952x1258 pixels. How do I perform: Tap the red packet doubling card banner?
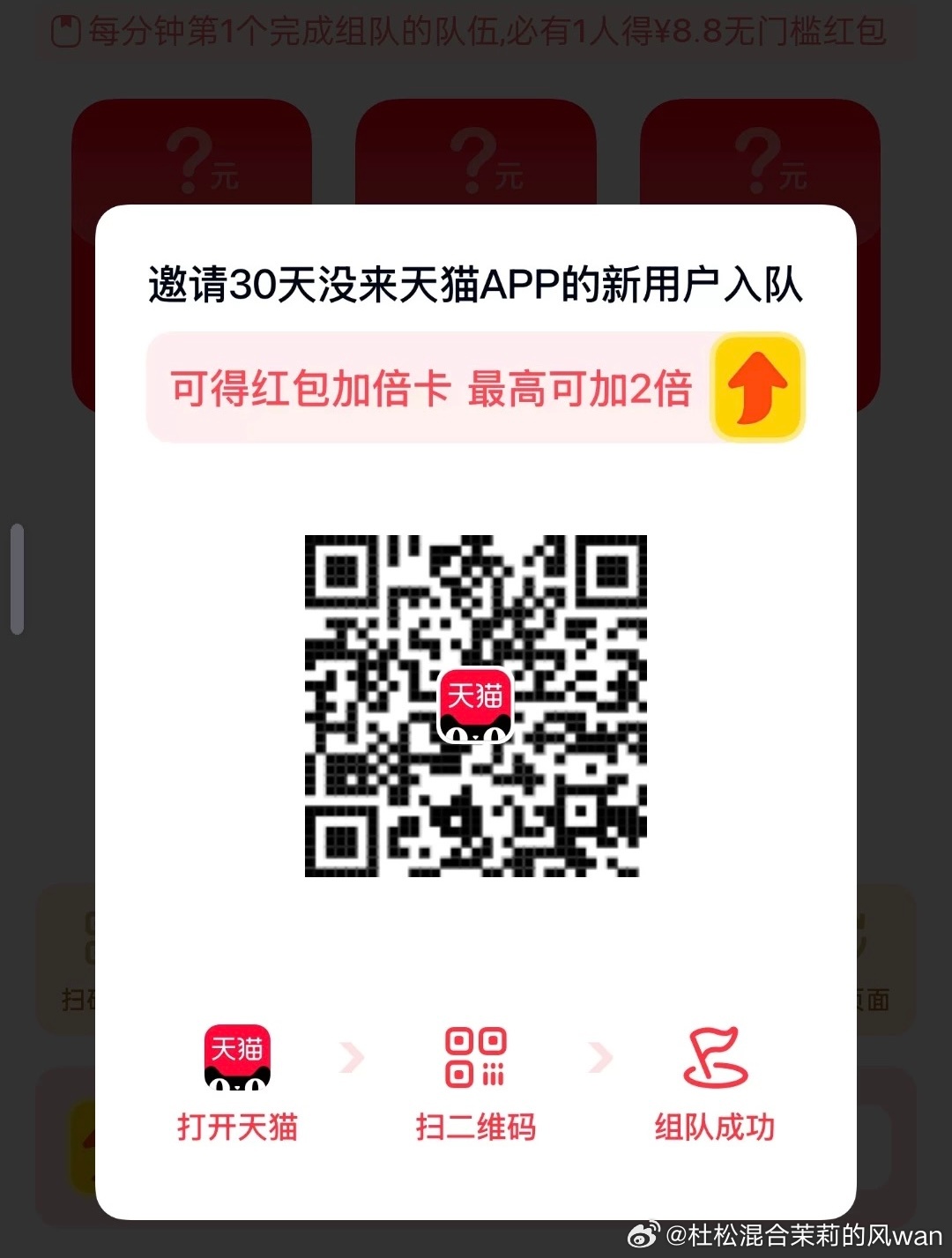pos(474,388)
